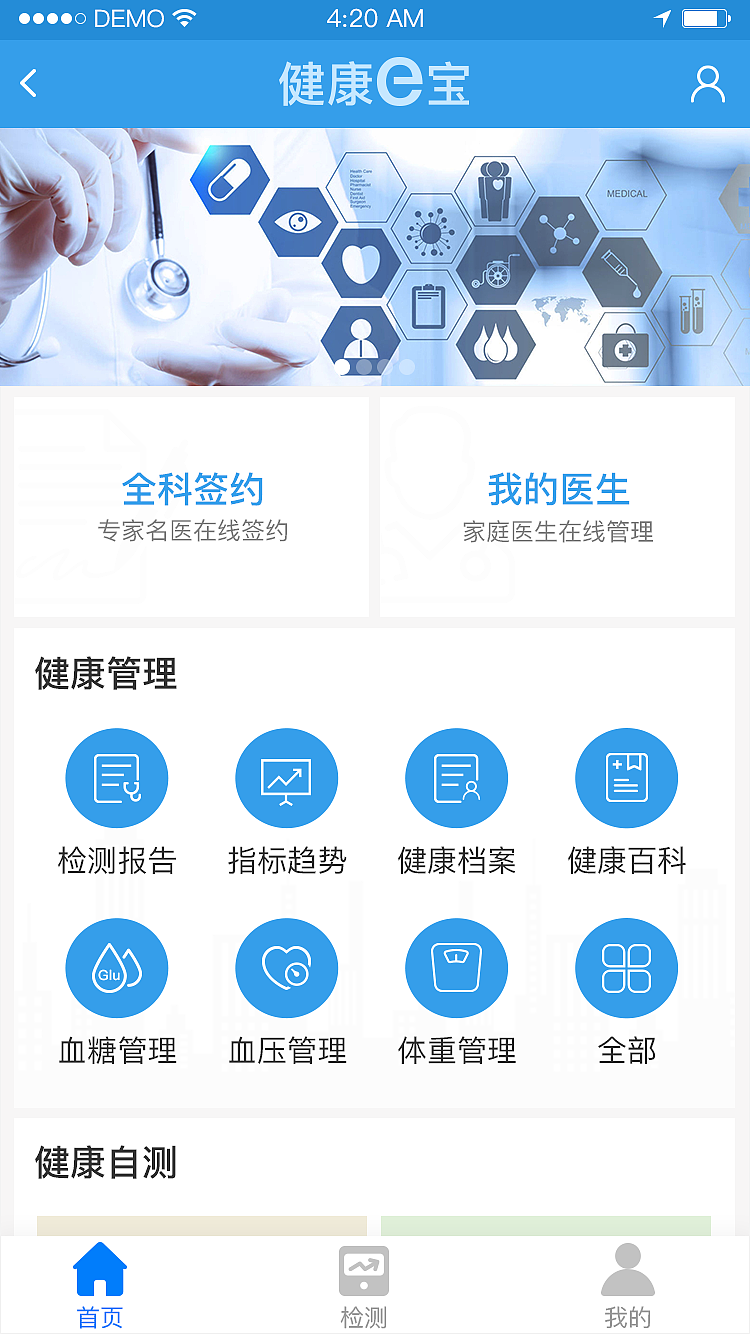Select the 指标趋势 trend chart icon
Image resolution: width=750 pixels, height=1334 pixels.
(x=286, y=778)
